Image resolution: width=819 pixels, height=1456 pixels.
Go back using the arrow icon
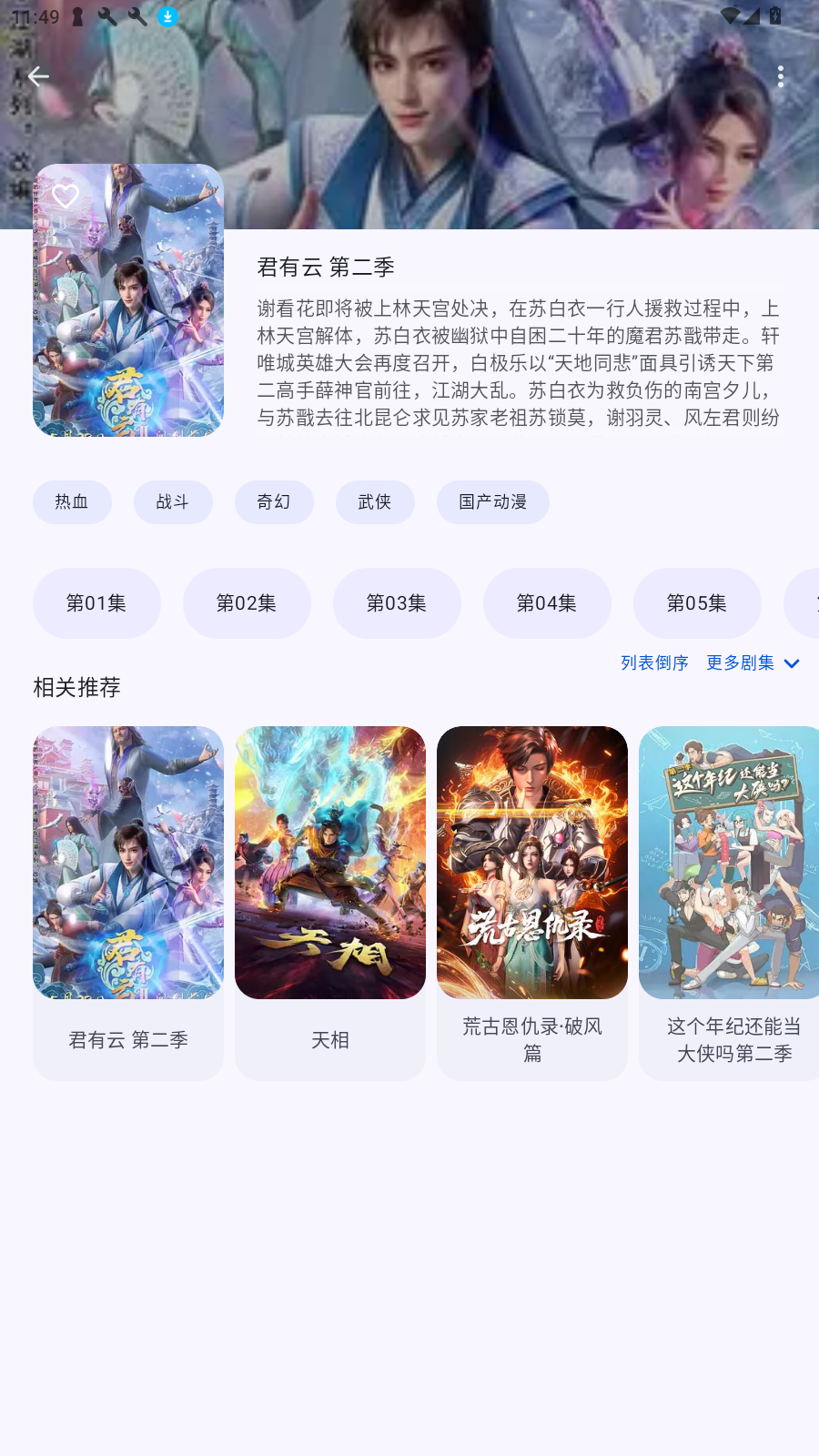tap(38, 76)
